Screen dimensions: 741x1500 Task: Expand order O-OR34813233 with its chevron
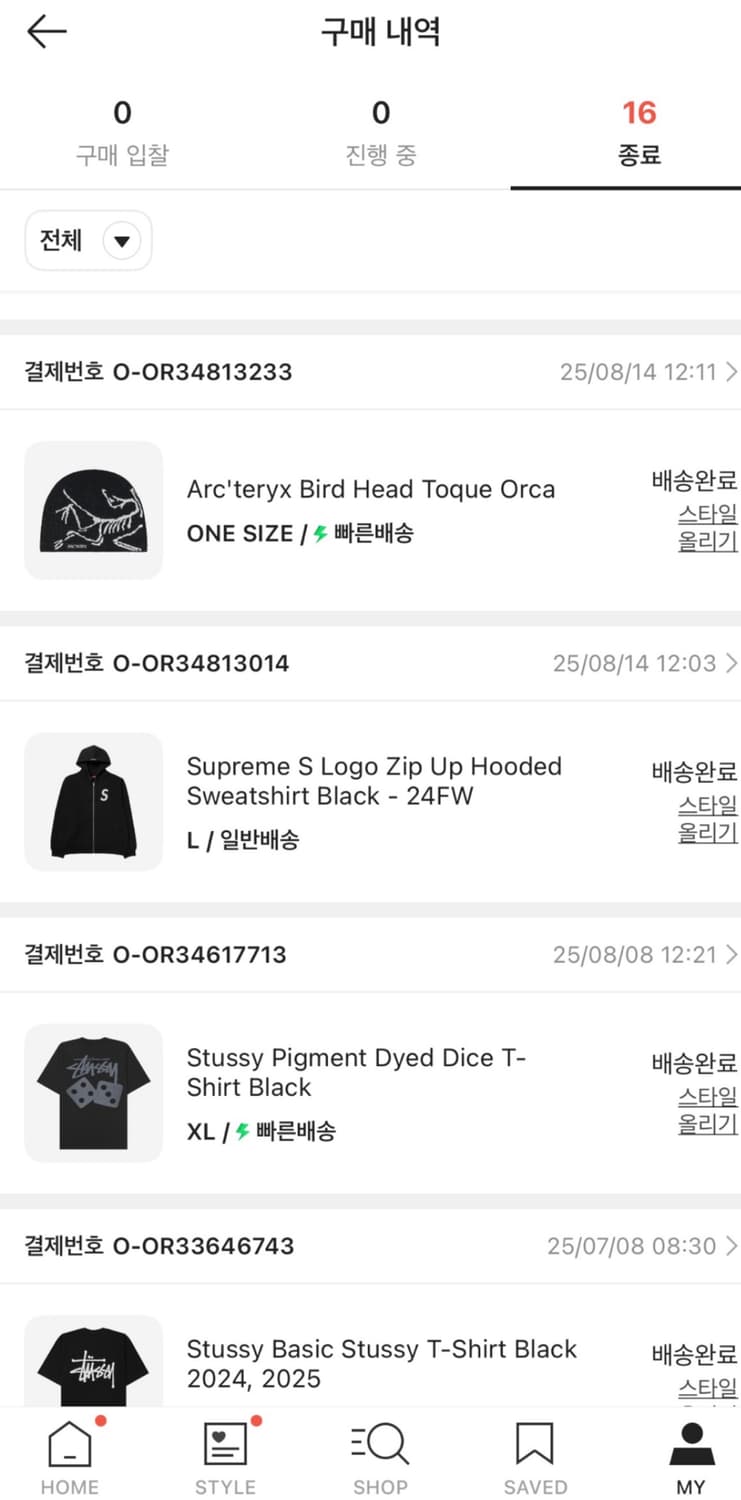click(733, 371)
